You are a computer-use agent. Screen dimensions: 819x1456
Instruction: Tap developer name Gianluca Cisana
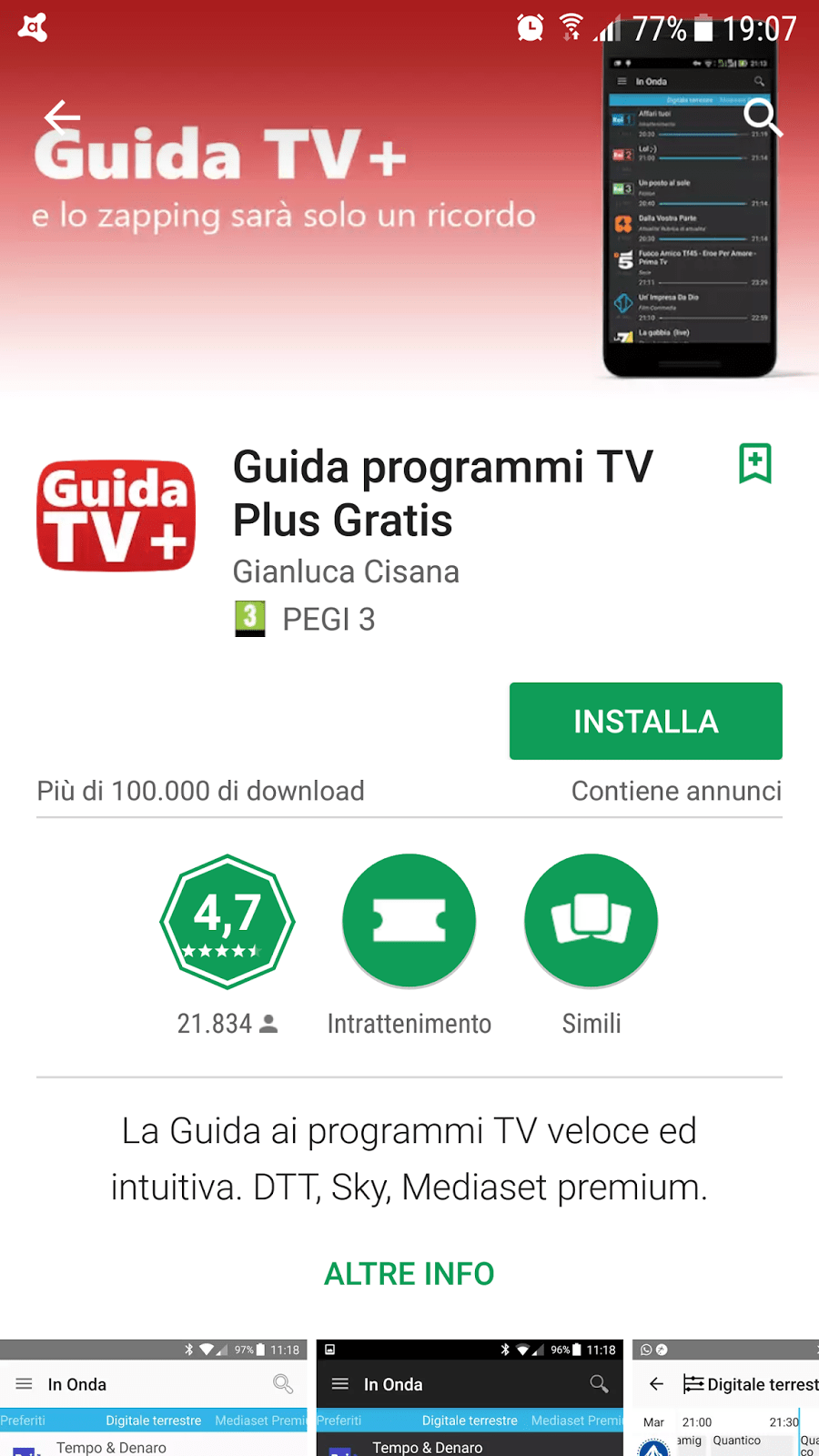(346, 571)
